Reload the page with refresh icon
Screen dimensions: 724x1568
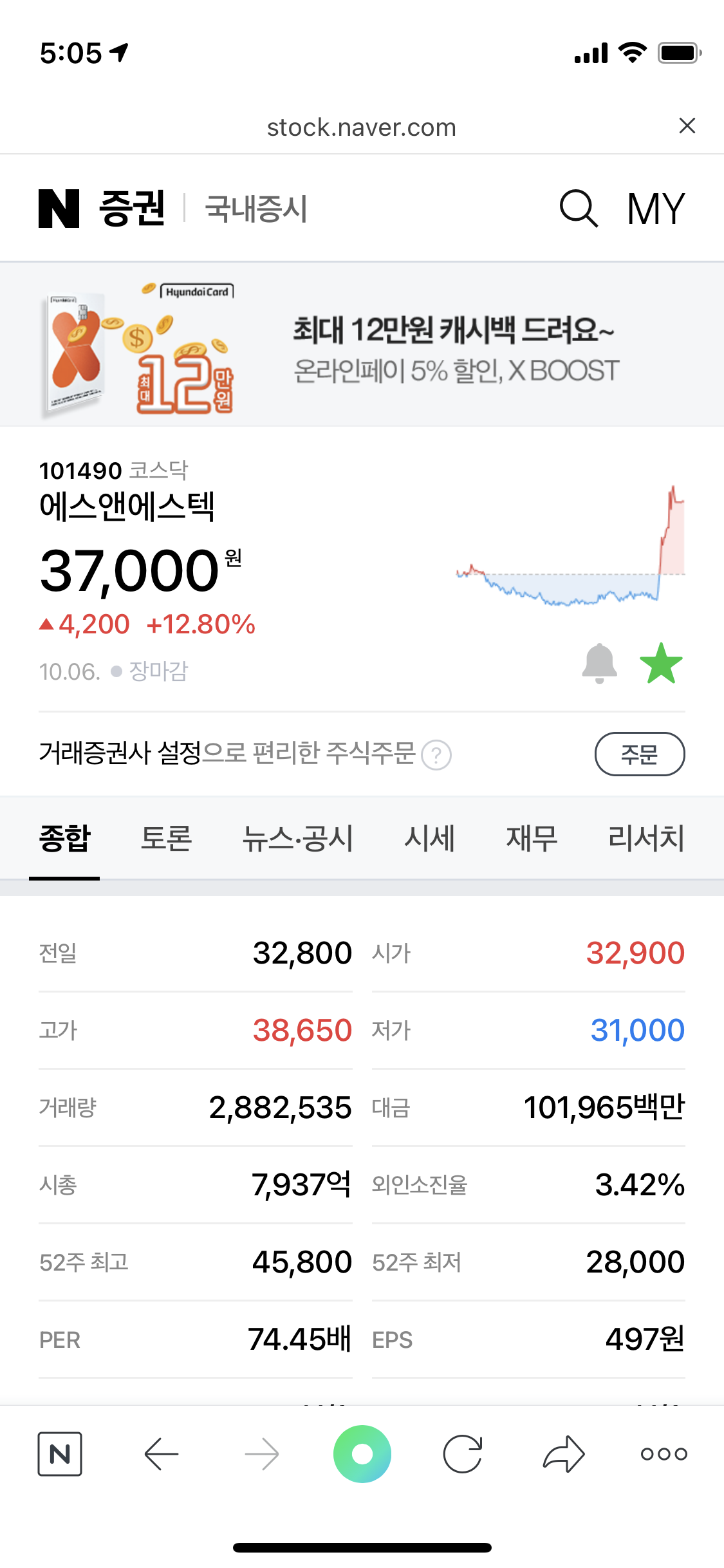pyautogui.click(x=463, y=1453)
